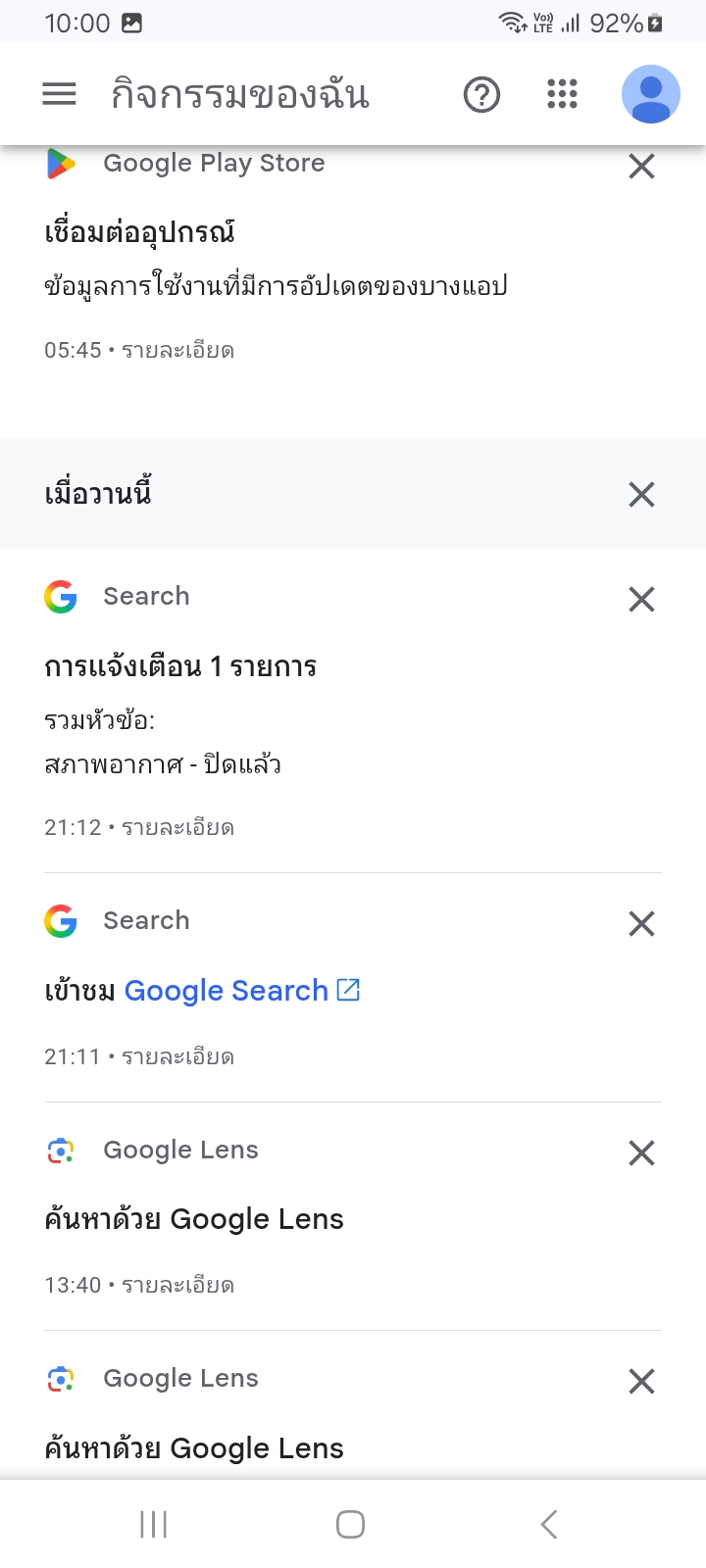Delete the Google Play Store activity item

click(x=641, y=167)
